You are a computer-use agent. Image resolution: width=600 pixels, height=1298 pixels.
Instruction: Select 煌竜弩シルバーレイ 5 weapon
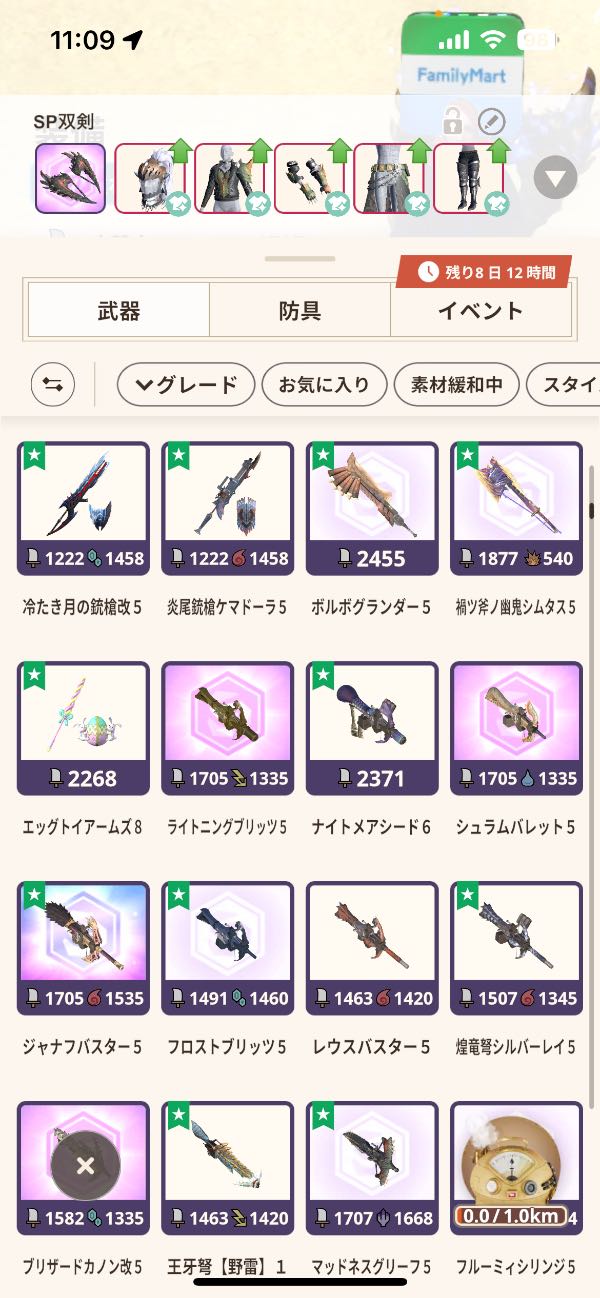click(516, 948)
